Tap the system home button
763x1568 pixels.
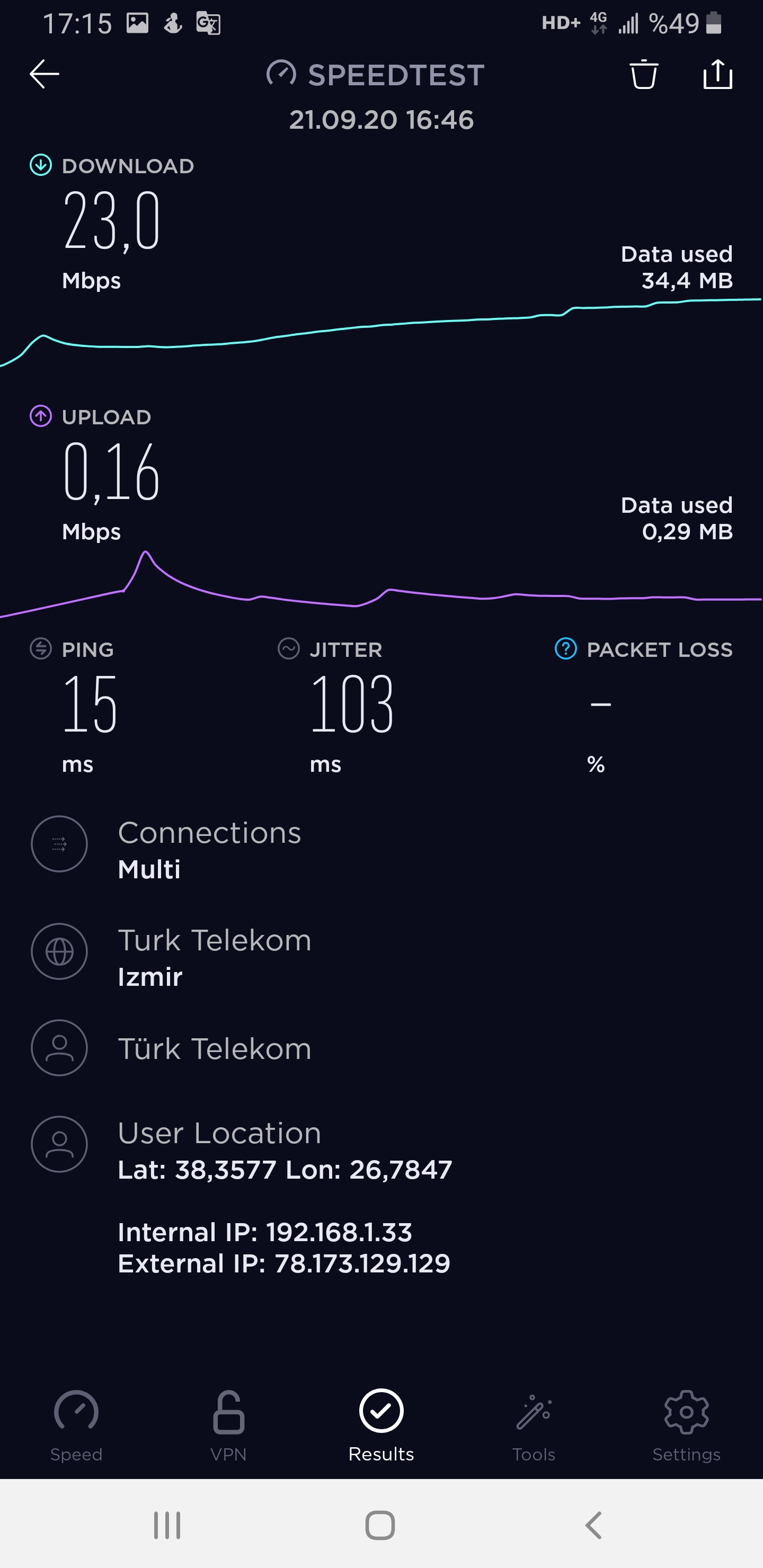pos(380,1525)
